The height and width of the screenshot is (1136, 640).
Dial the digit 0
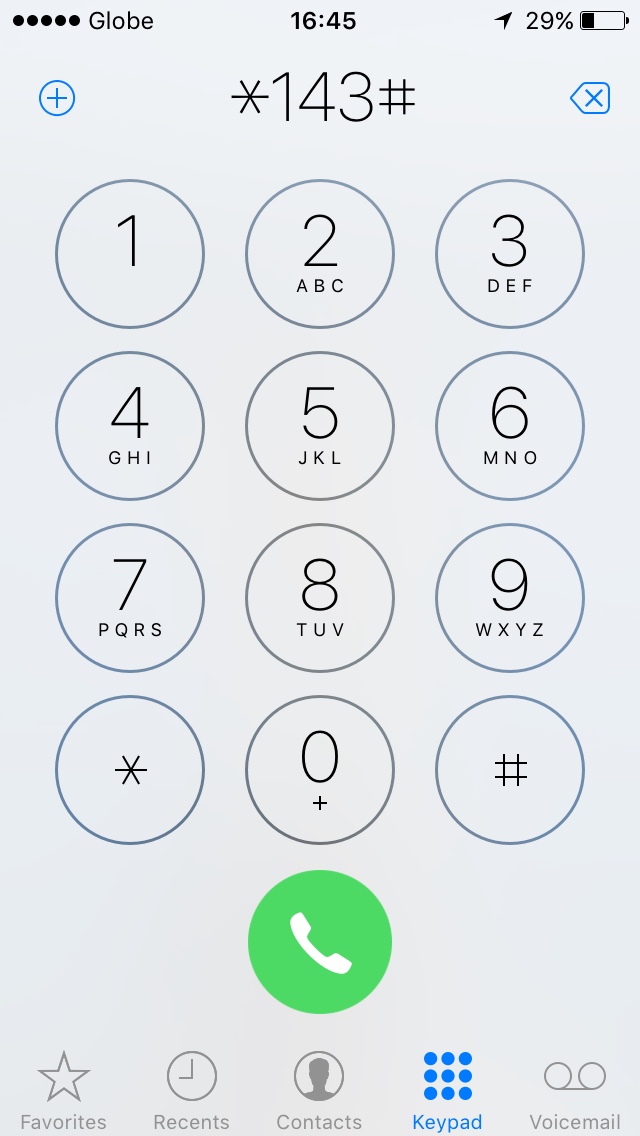tap(320, 770)
